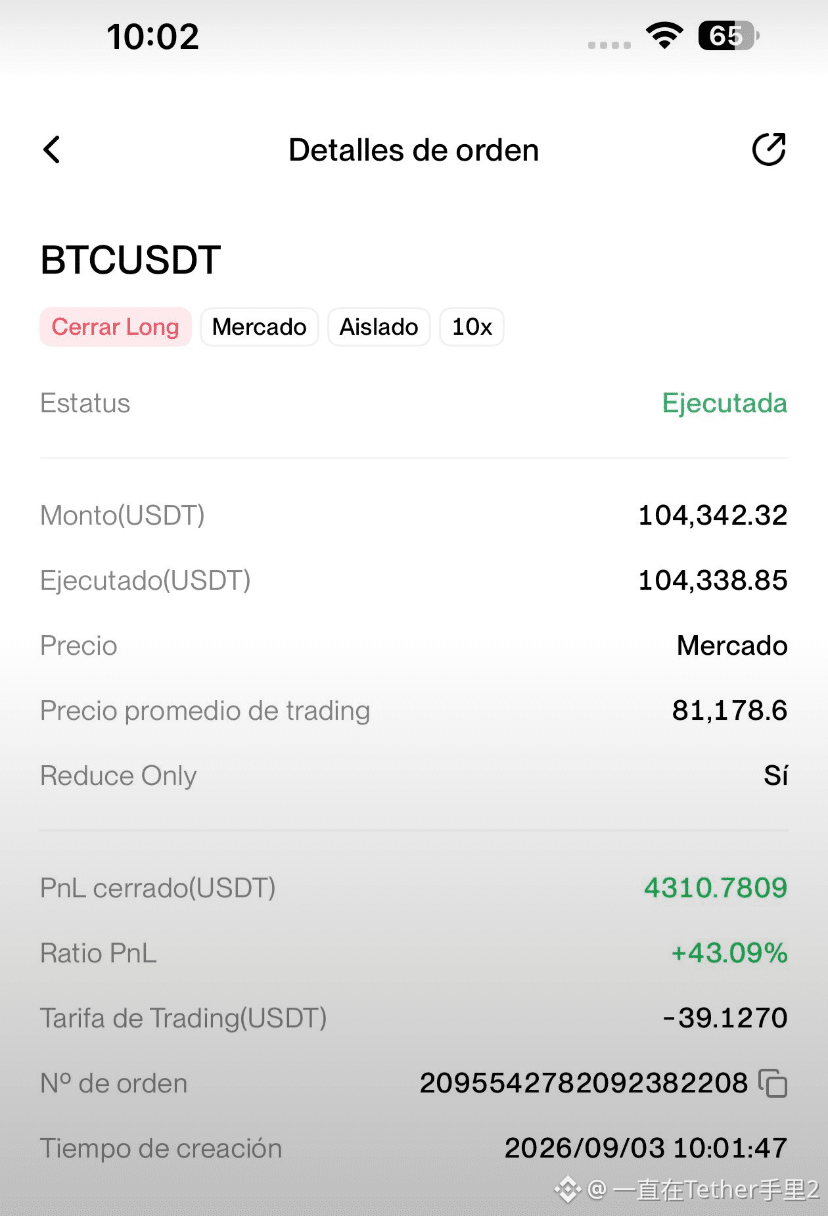Copy the order number
Viewport: 828px width, 1216px height.
click(772, 1083)
